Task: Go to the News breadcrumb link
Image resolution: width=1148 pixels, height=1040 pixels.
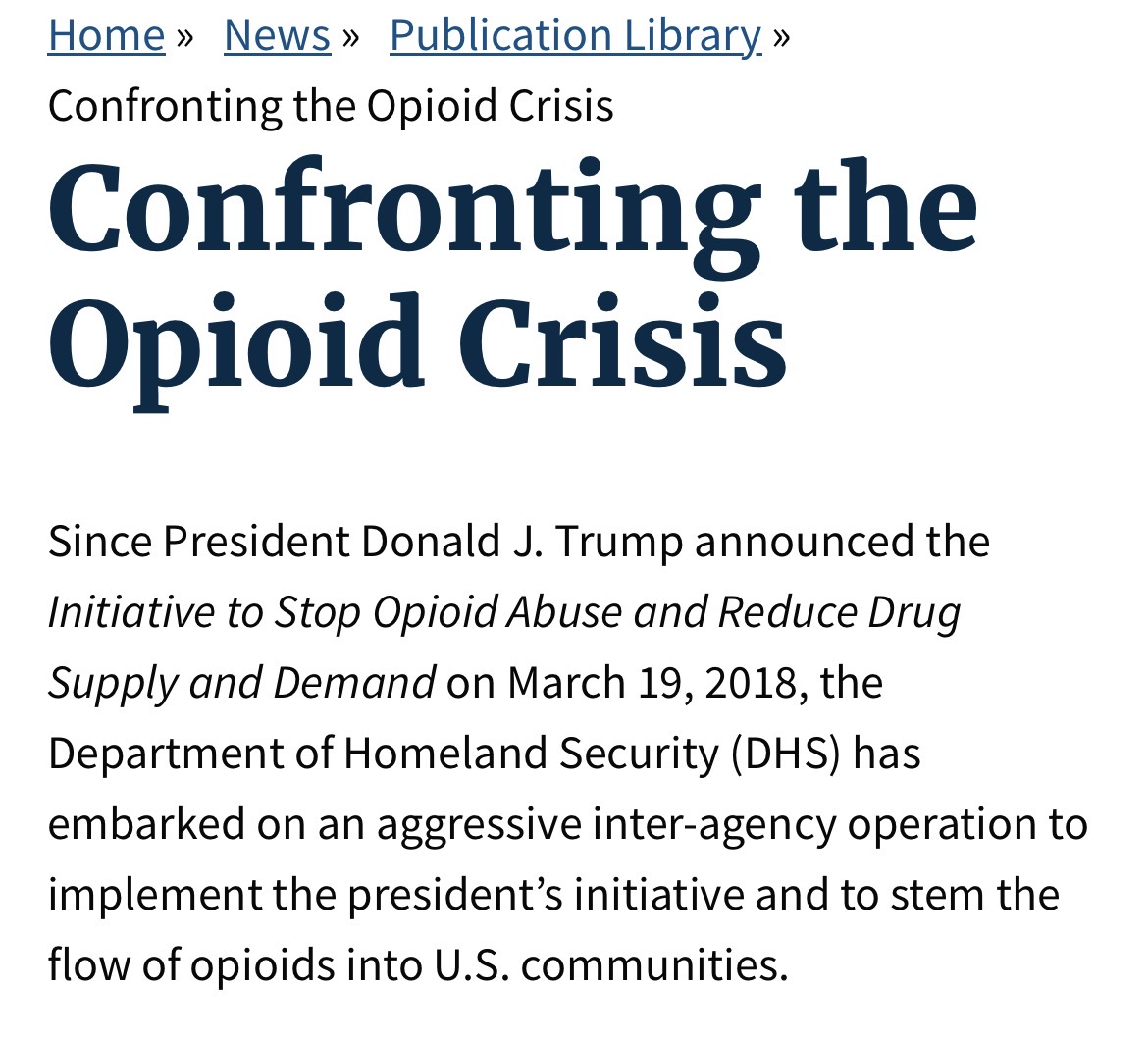Action: coord(278,35)
